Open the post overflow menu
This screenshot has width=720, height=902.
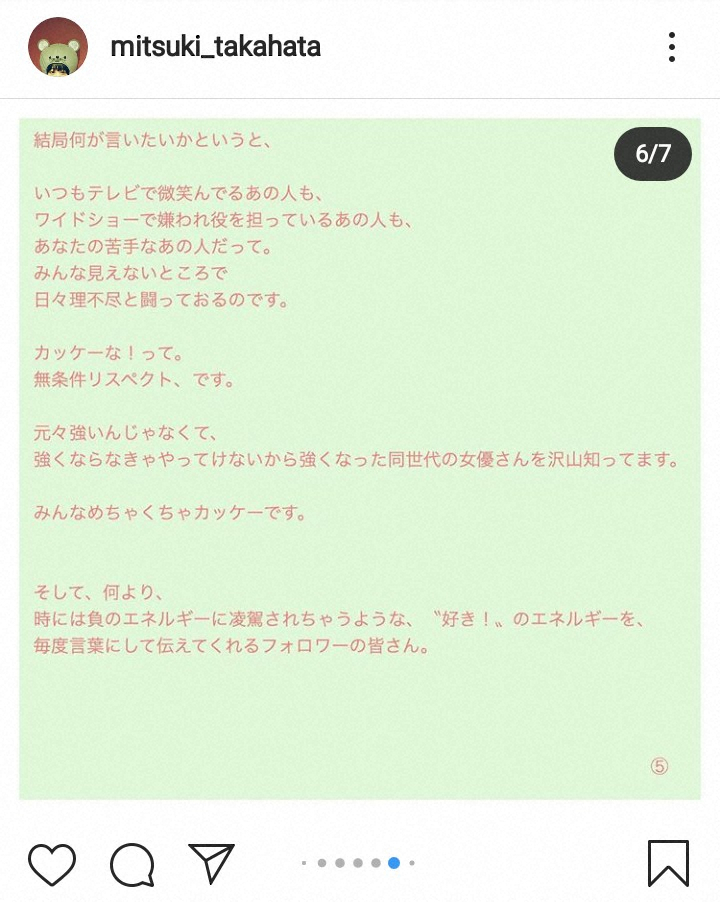672,47
